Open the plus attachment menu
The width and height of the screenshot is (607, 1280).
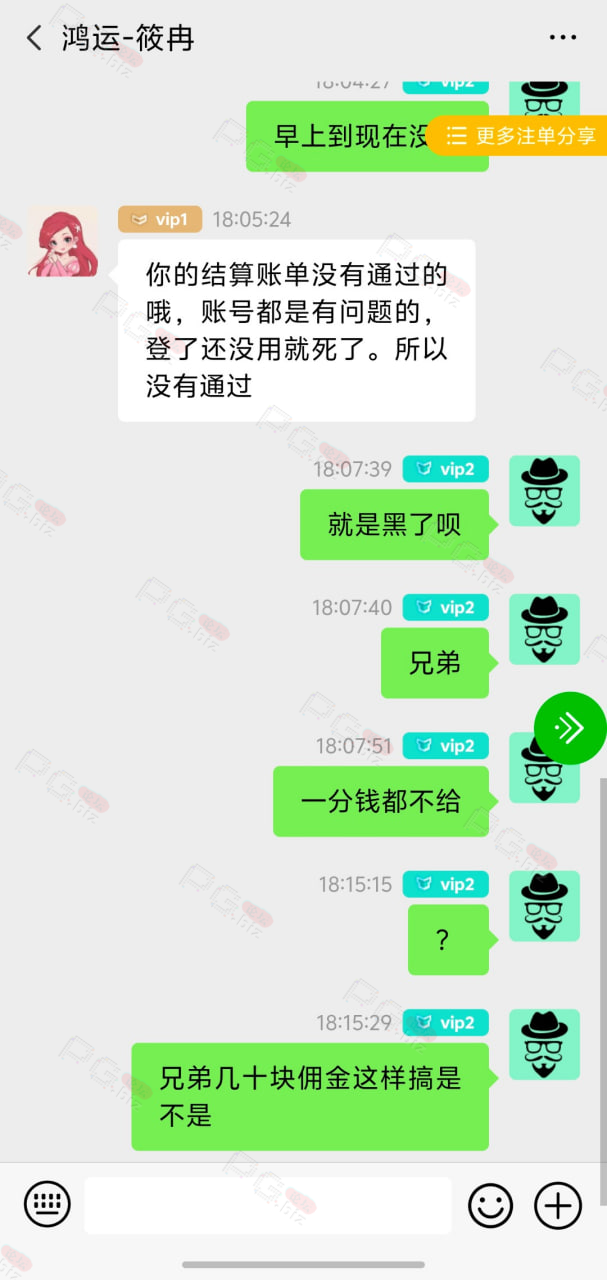click(558, 1205)
